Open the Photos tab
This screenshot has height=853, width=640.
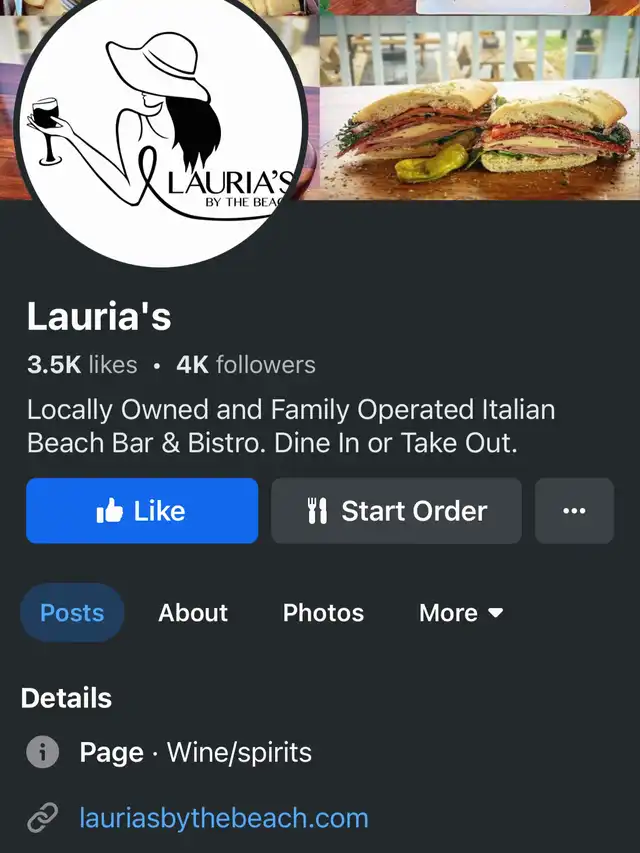[323, 613]
